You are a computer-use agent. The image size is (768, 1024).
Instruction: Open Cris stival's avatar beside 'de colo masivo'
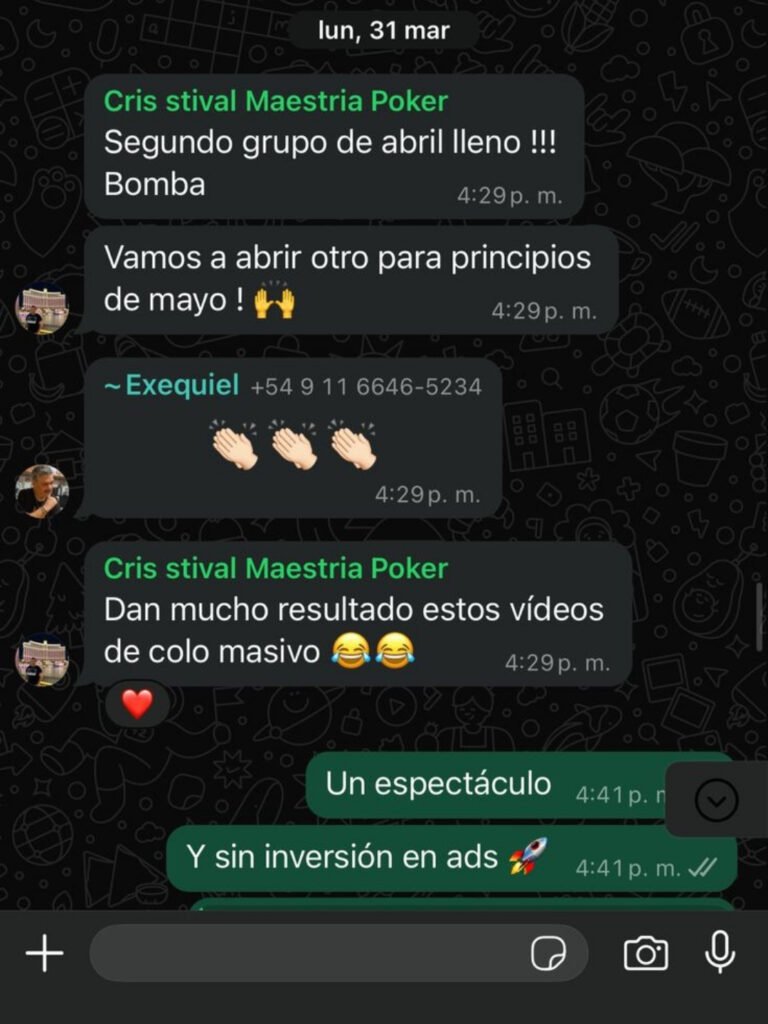pyautogui.click(x=42, y=662)
